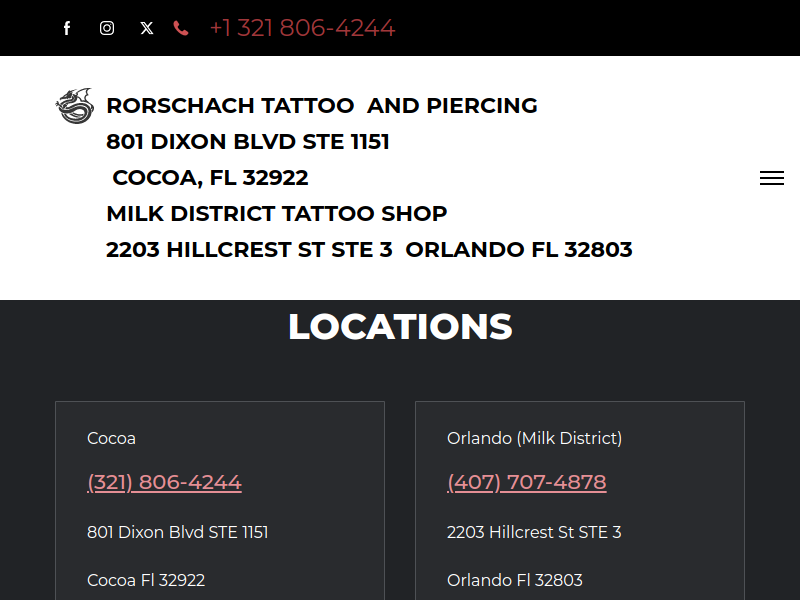This screenshot has width=800, height=600.
Task: Open the Rorschach Tattoo and Piercing header link
Action: pyautogui.click(x=321, y=106)
